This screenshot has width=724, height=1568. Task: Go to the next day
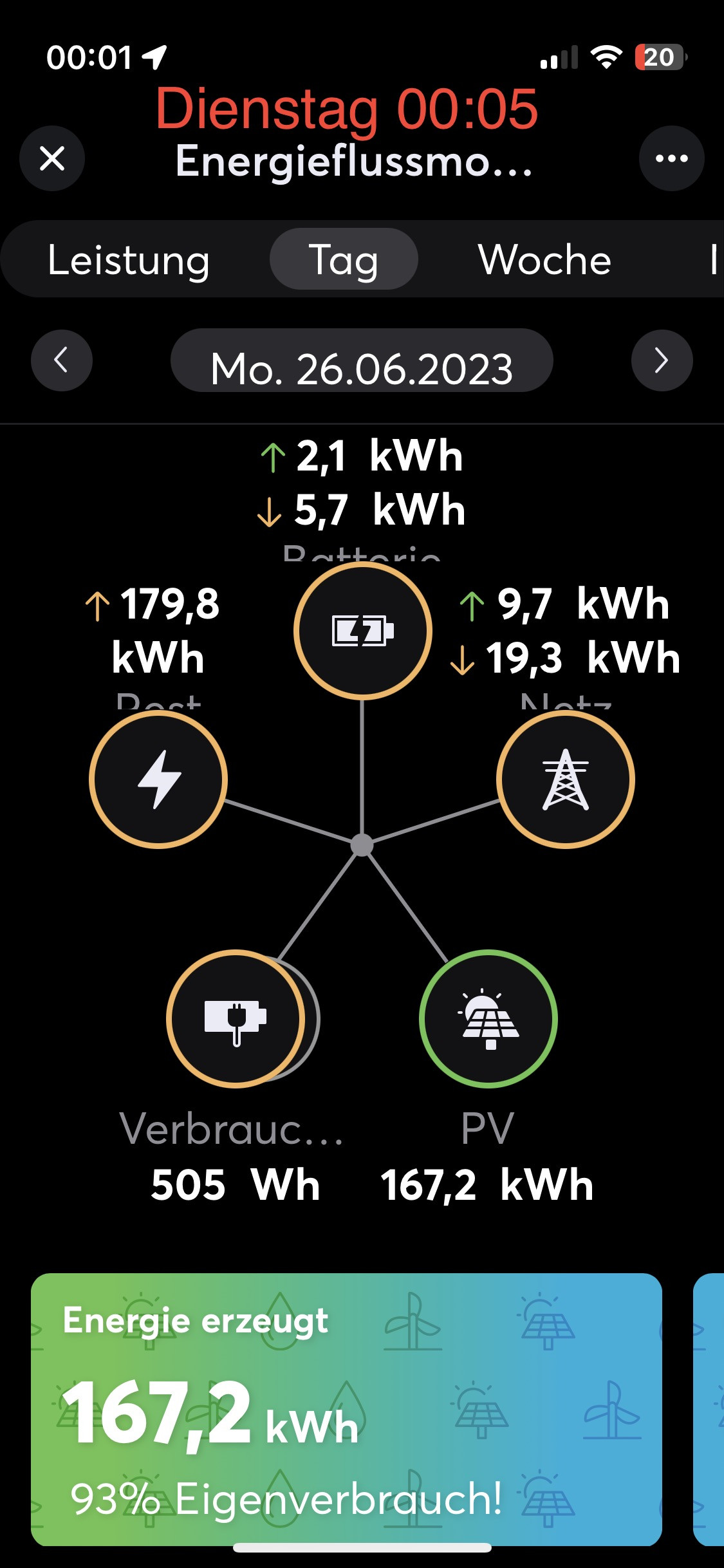(x=662, y=360)
